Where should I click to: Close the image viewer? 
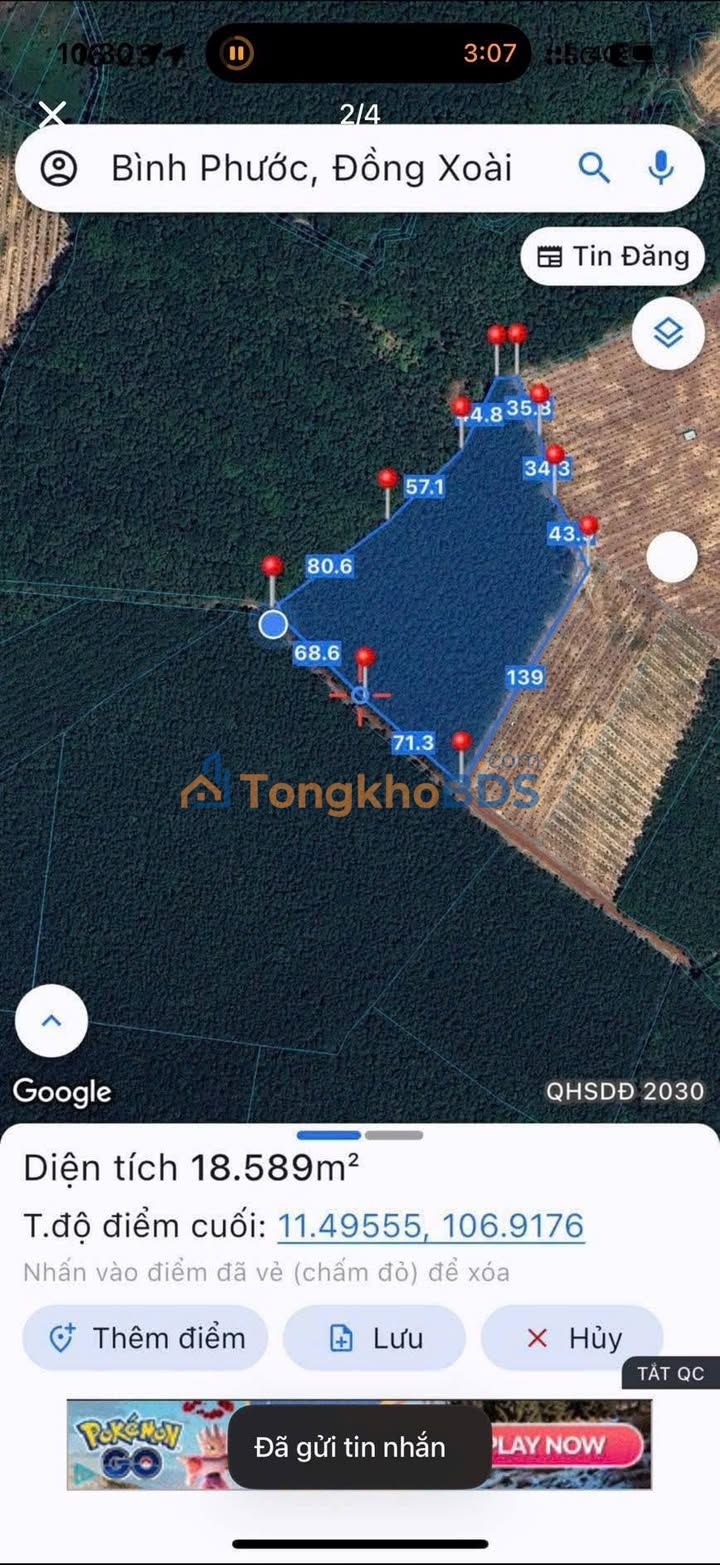click(51, 114)
